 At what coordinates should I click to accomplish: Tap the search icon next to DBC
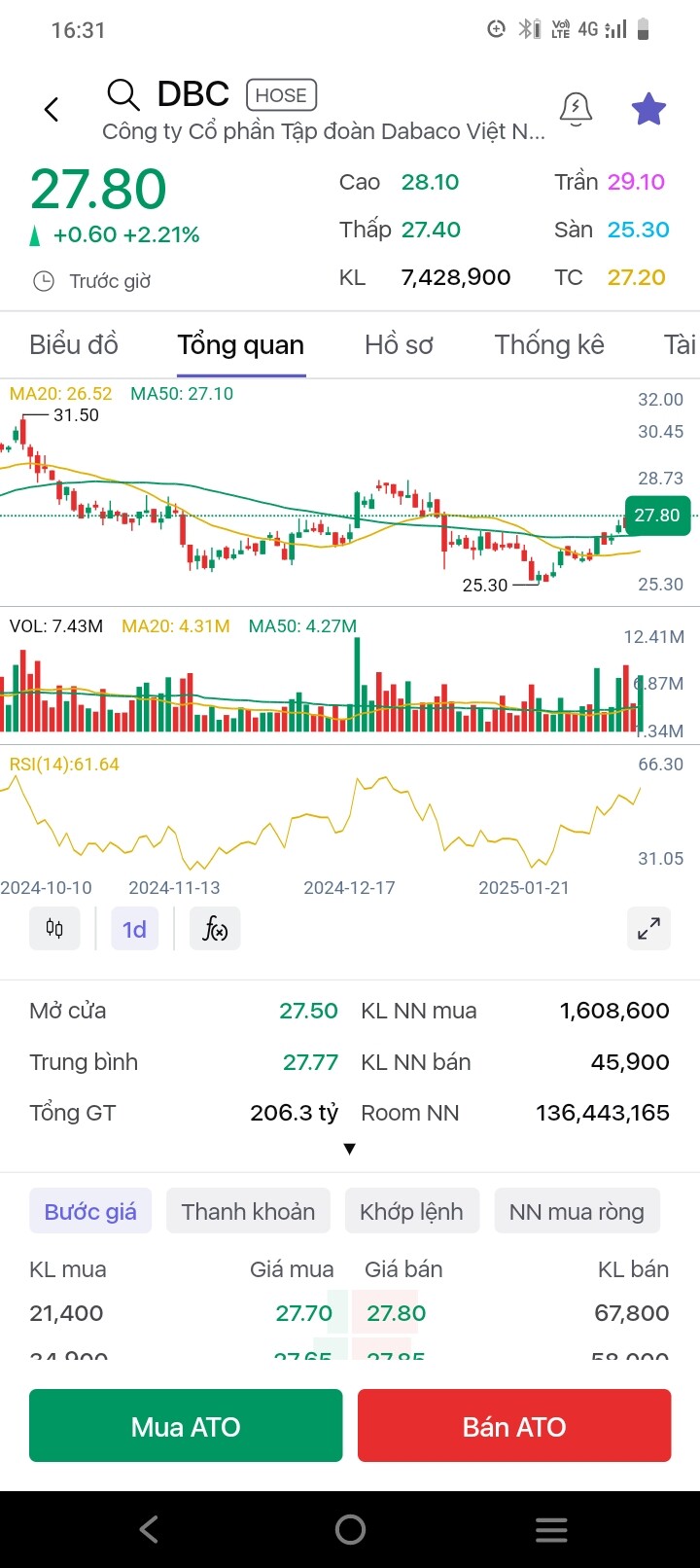123,94
